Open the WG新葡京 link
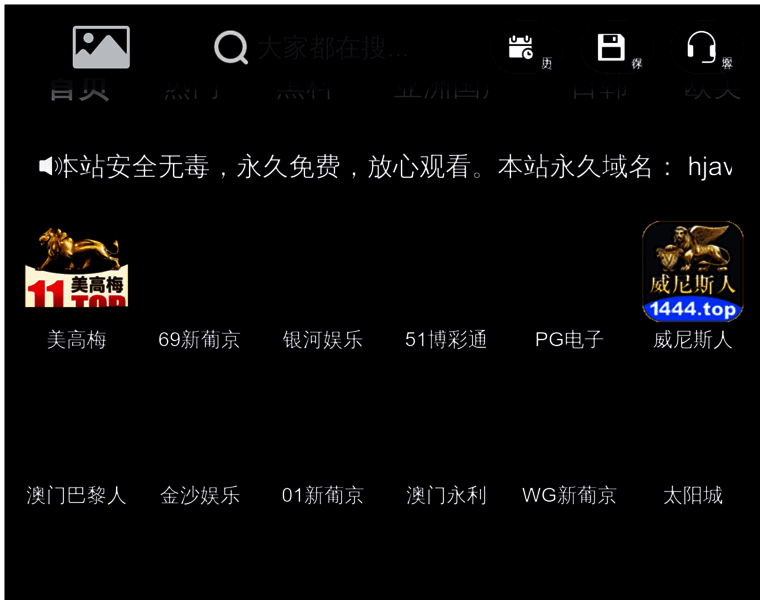760x600 pixels. tap(569, 495)
